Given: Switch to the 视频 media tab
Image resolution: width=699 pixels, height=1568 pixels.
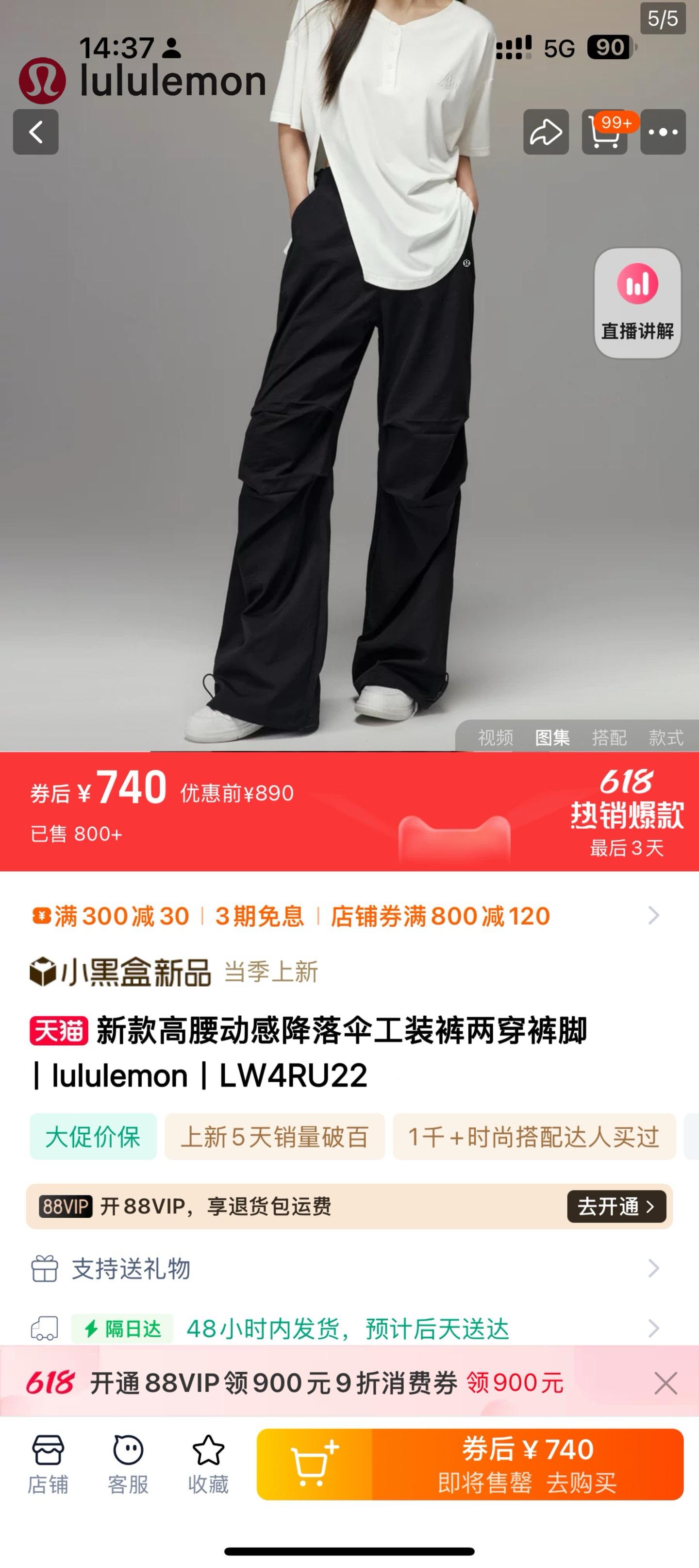Looking at the screenshot, I should [495, 738].
